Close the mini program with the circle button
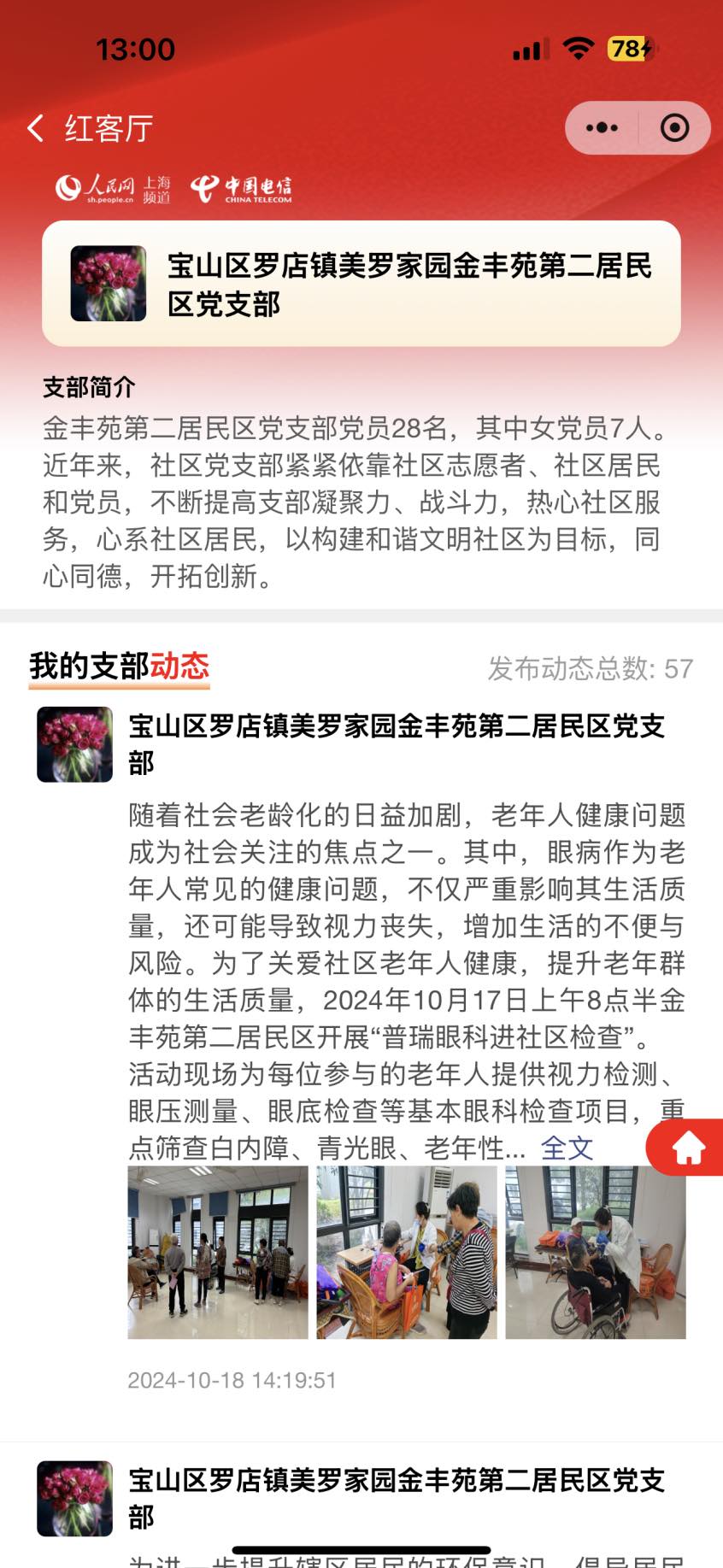Viewport: 723px width, 1568px height. 674,128
